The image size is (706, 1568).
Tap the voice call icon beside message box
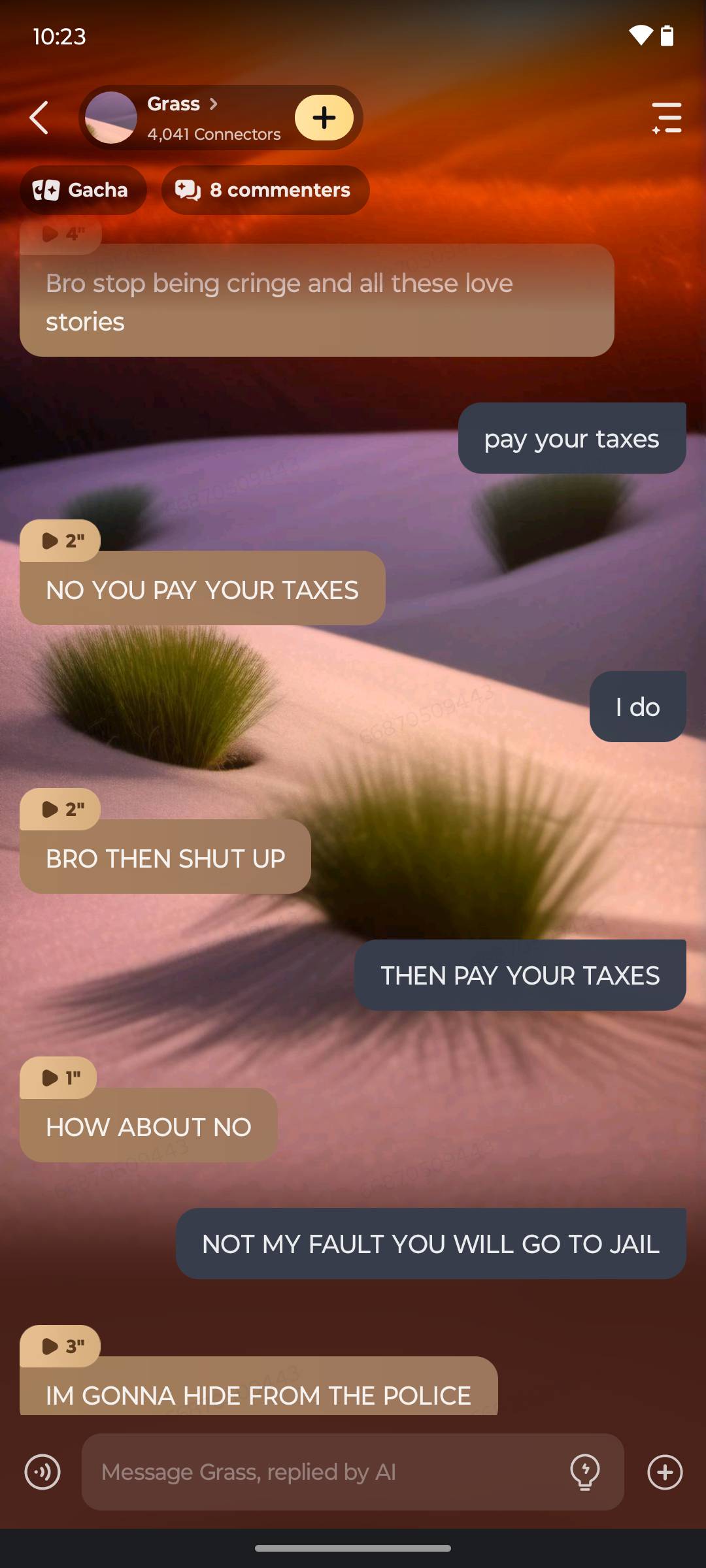42,1472
